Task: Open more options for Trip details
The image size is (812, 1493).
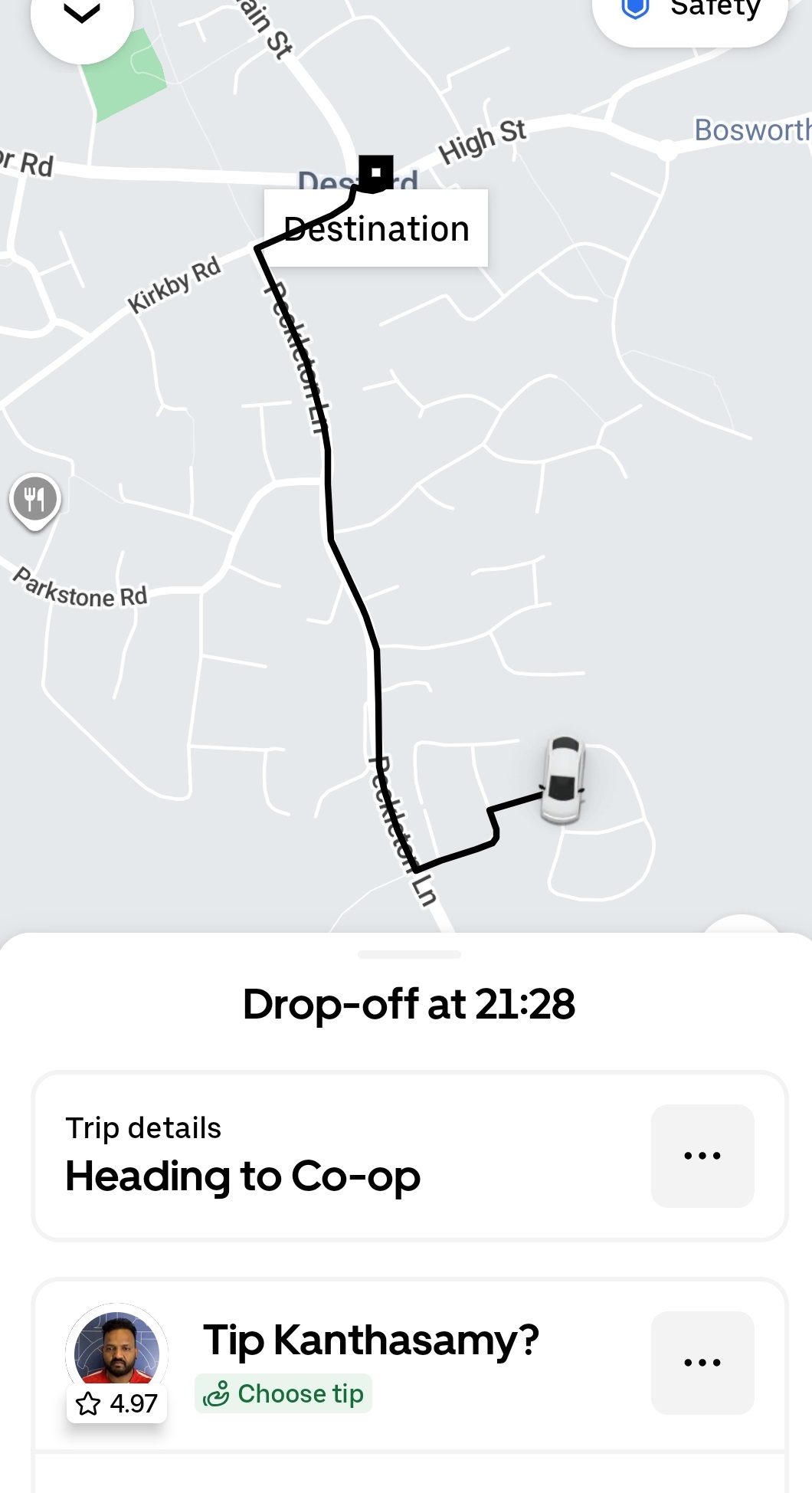Action: pyautogui.click(x=702, y=1156)
